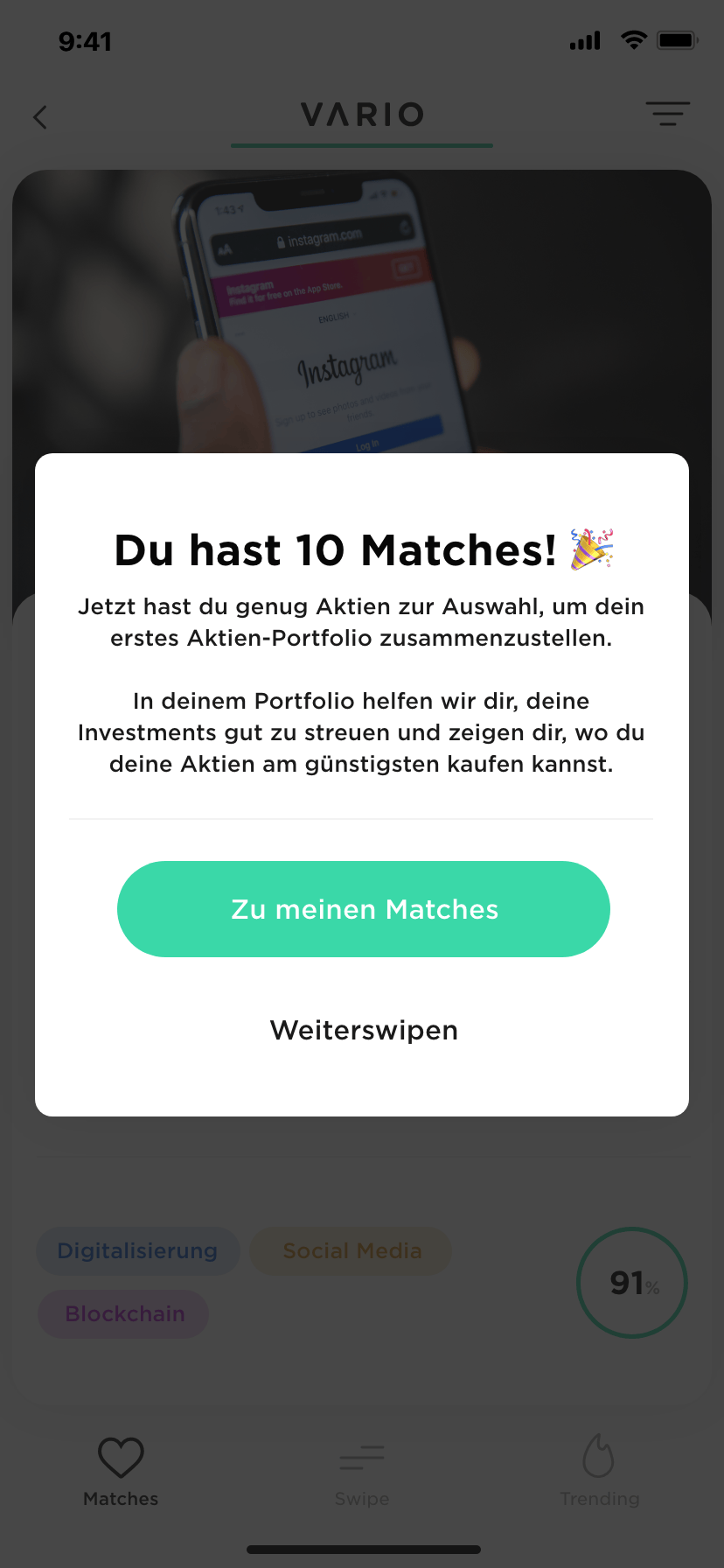
Task: Select the Blockchain chip
Action: [x=124, y=1314]
